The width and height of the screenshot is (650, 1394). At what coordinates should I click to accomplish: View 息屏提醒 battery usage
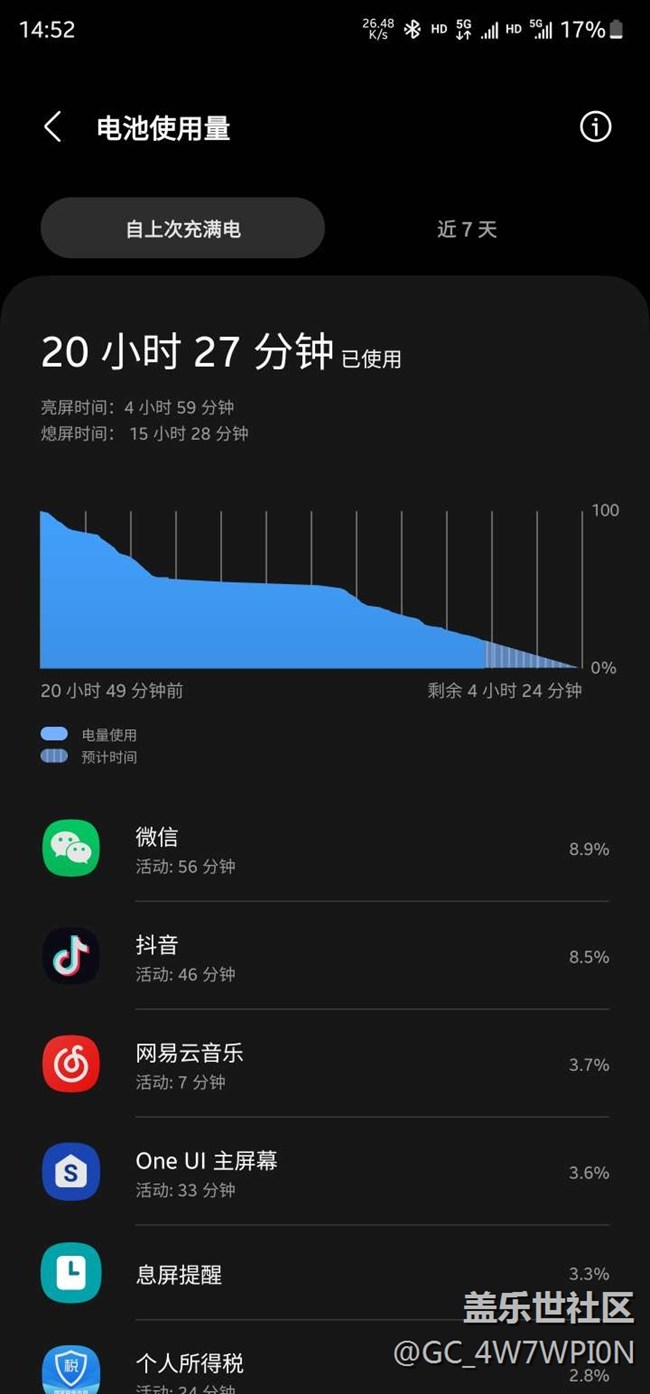point(325,1274)
